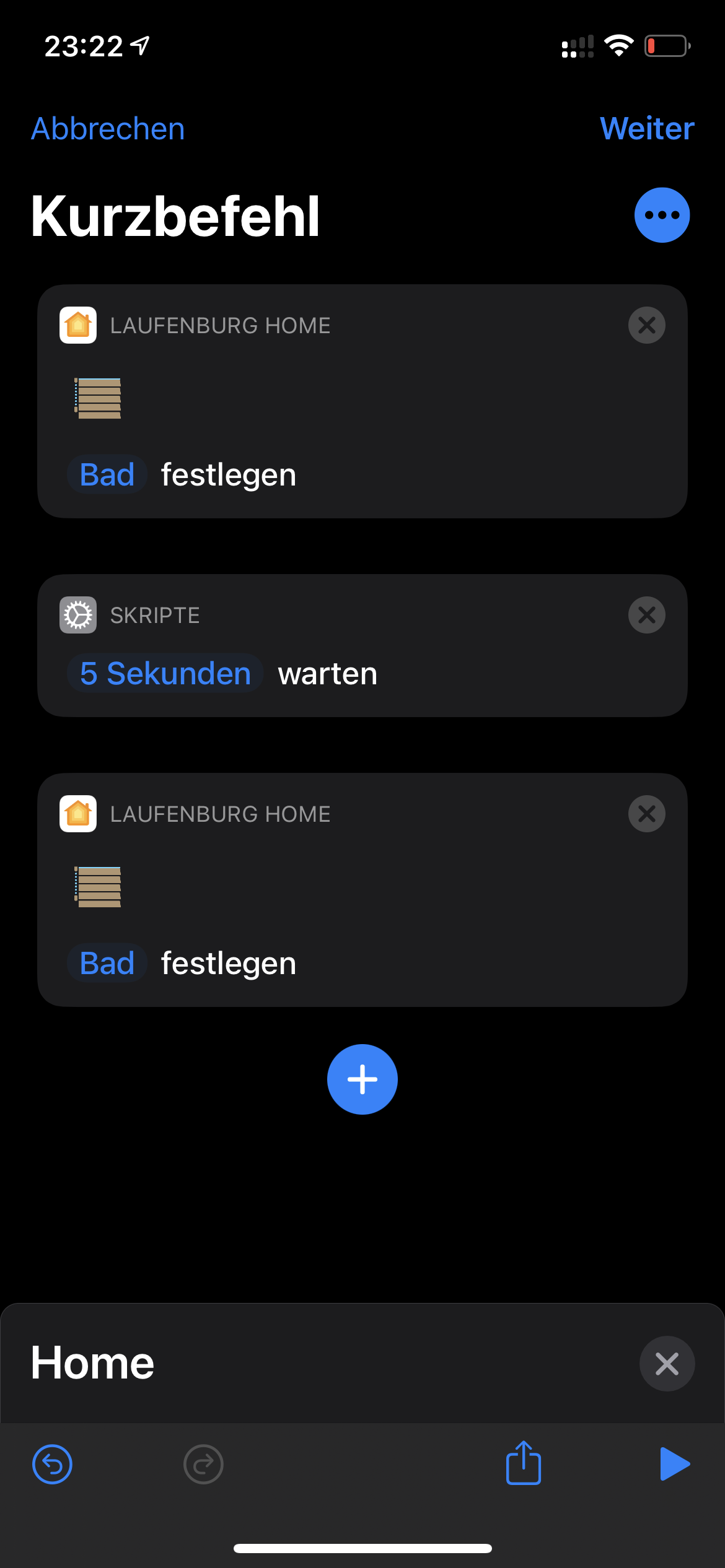Undo the last change
The width and height of the screenshot is (725, 1568).
pos(52,1465)
